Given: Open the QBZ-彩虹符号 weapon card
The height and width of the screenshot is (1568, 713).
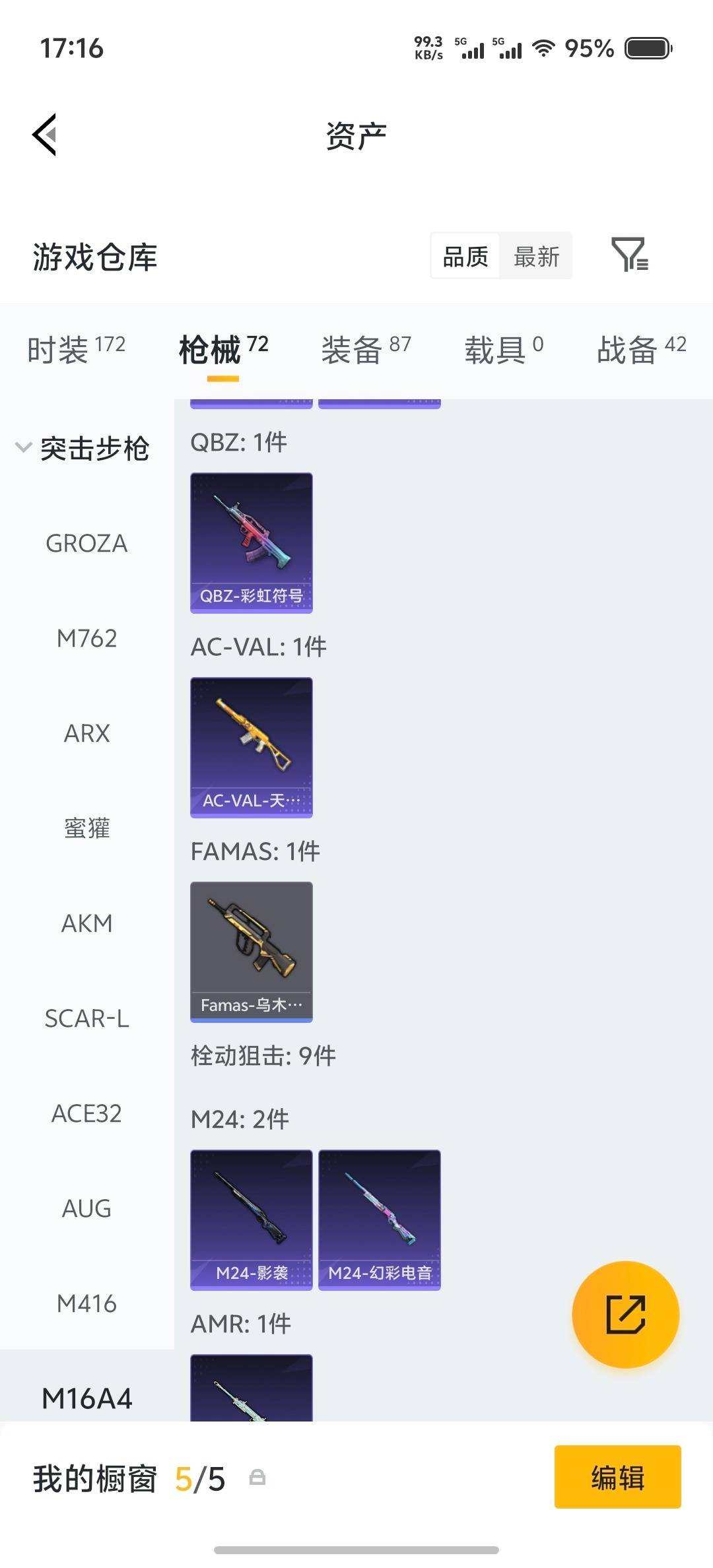Looking at the screenshot, I should point(252,542).
